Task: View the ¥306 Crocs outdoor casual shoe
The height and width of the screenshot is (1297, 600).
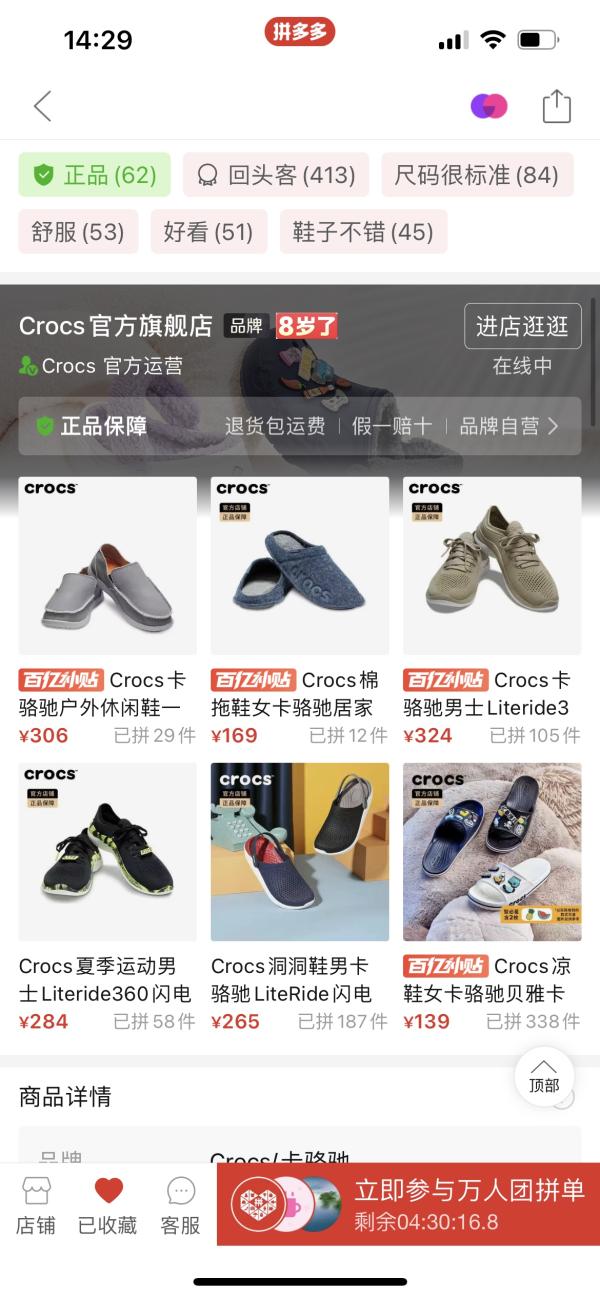Action: pyautogui.click(x=107, y=567)
